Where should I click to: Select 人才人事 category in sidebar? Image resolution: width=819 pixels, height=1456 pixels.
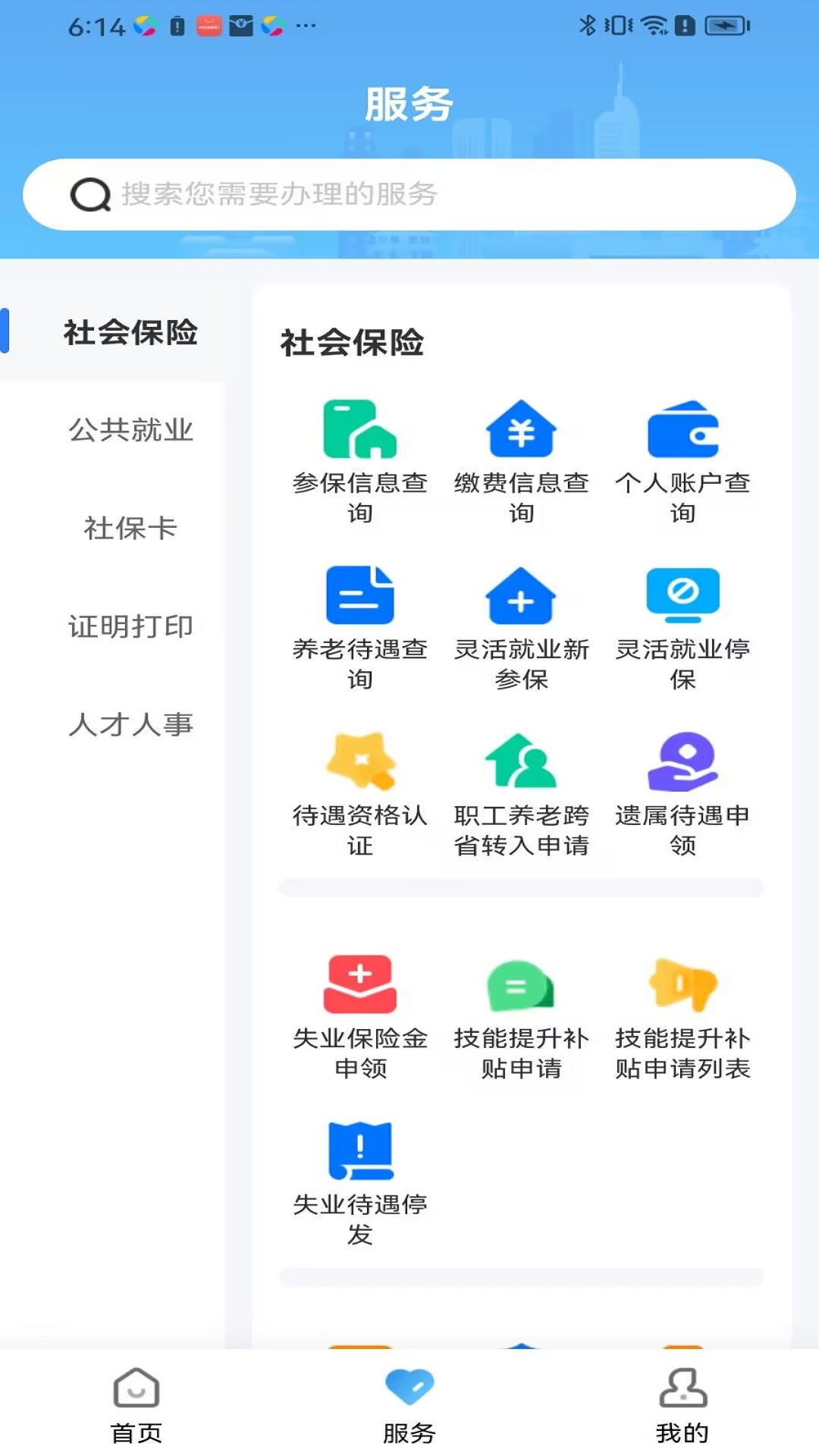coord(130,724)
